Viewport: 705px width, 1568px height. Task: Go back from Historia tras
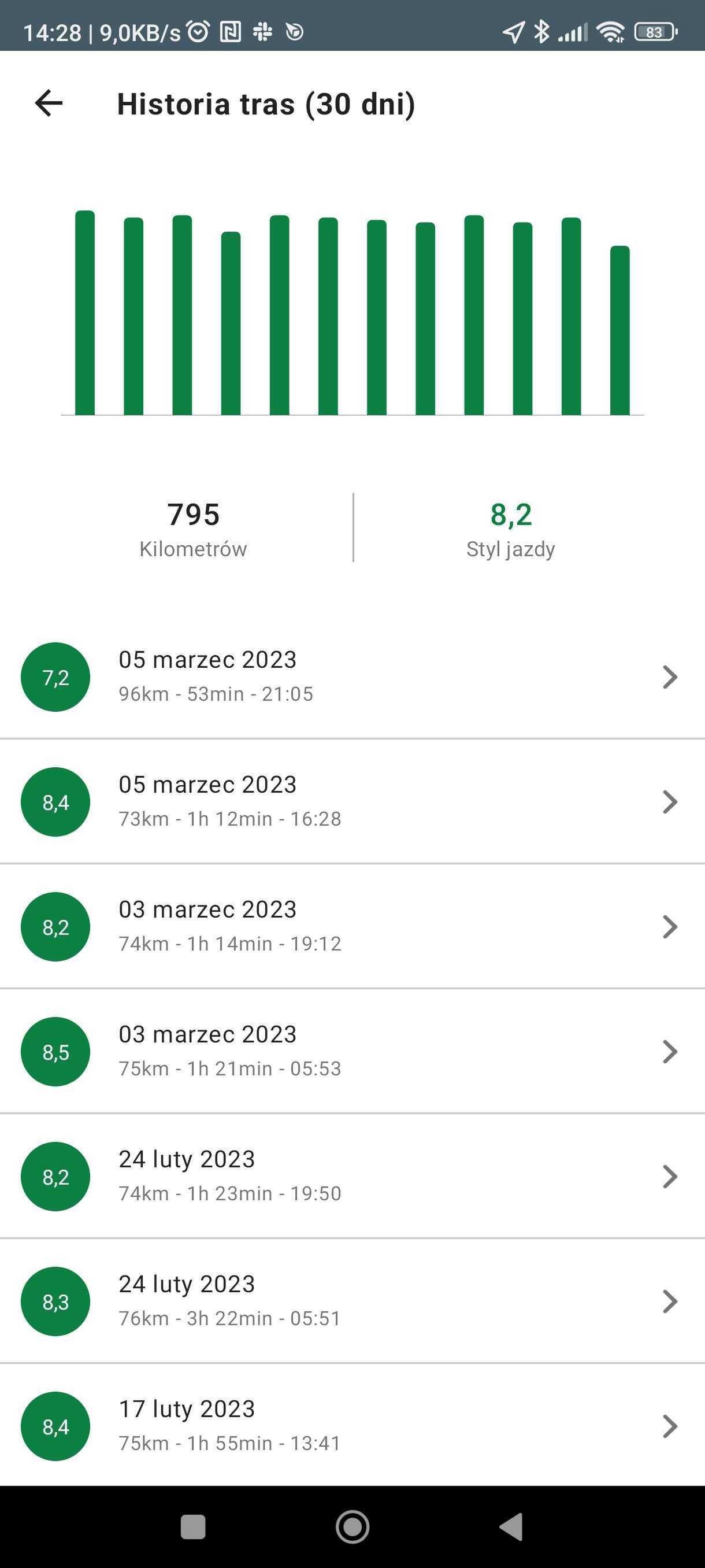49,103
